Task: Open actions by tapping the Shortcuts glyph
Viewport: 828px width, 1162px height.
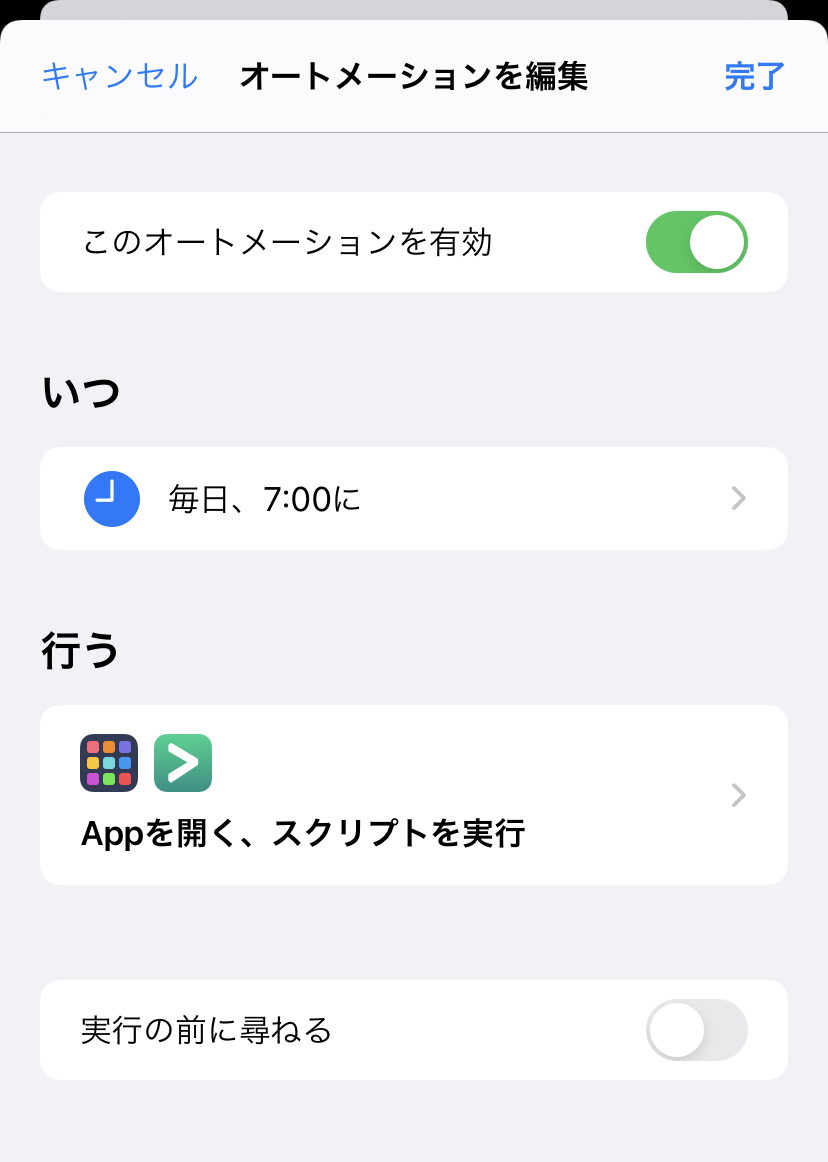Action: 183,763
